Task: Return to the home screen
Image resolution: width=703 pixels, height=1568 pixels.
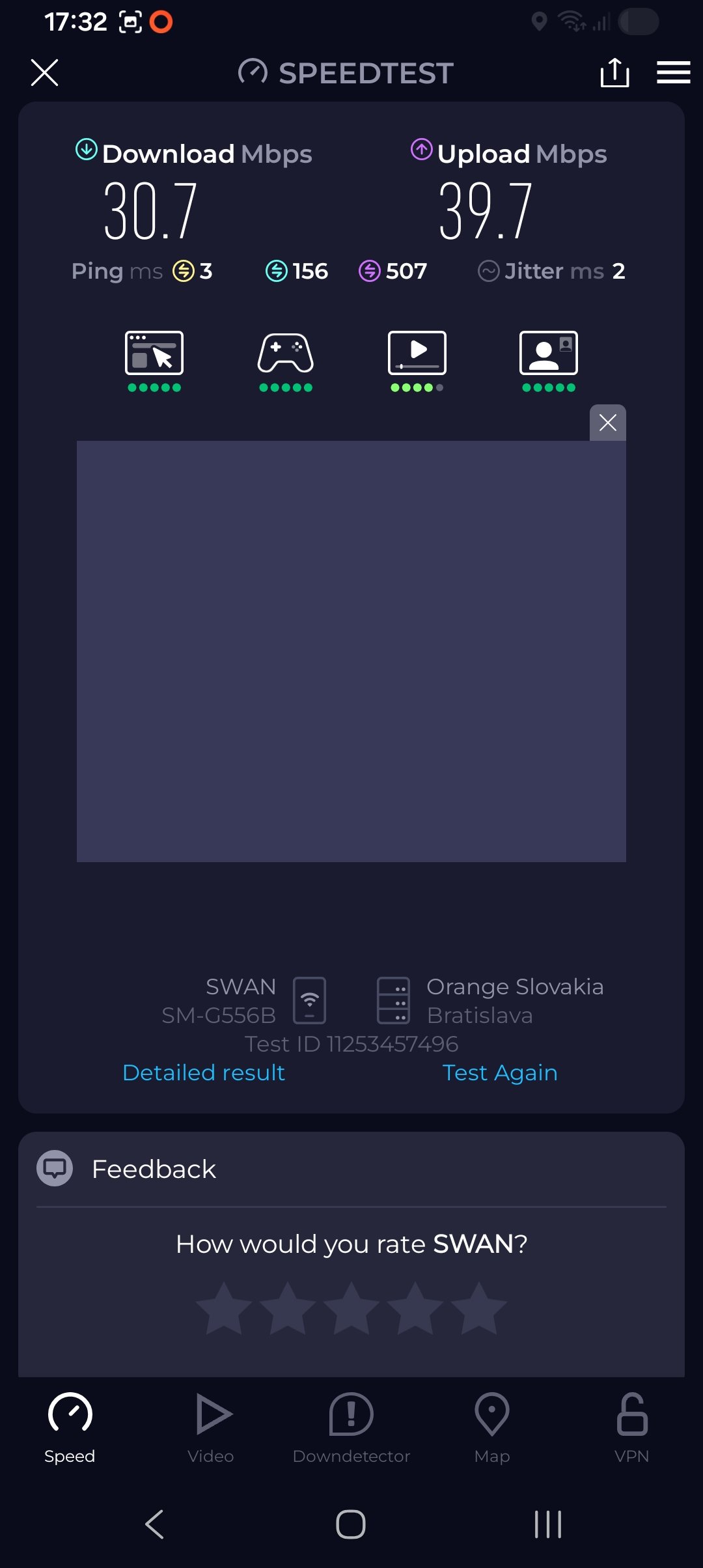Action: pyautogui.click(x=351, y=1524)
